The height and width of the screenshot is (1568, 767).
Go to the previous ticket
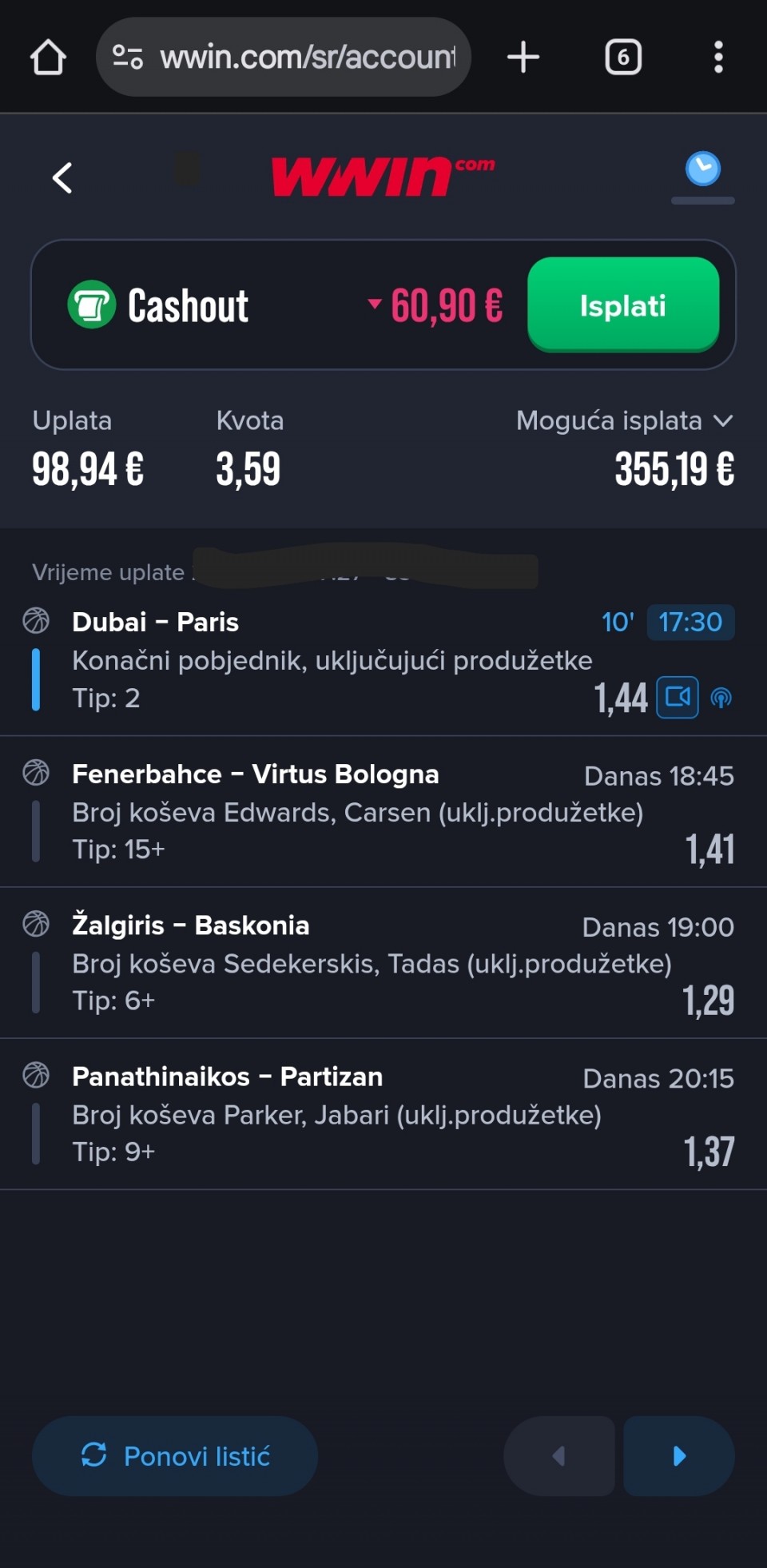point(559,1456)
